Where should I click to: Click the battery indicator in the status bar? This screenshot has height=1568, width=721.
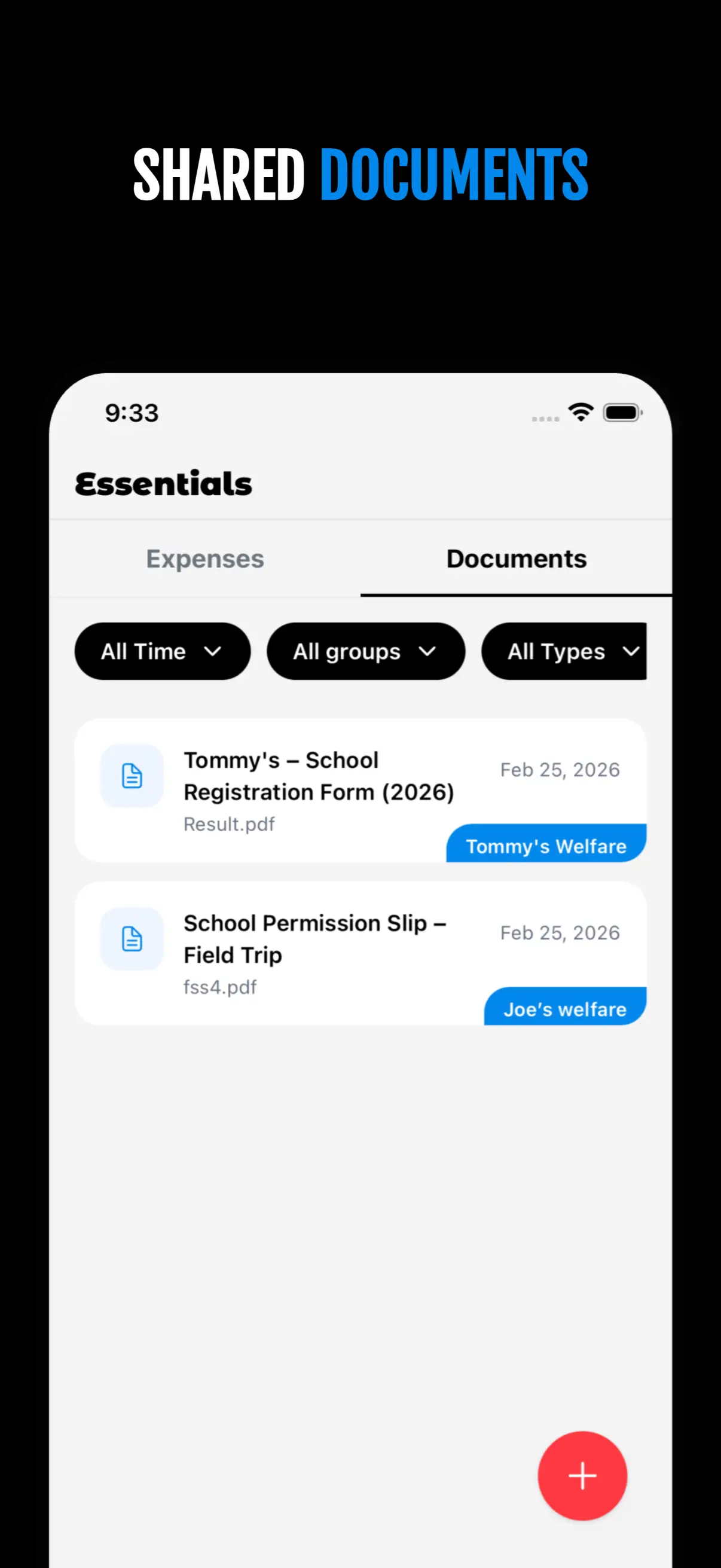click(622, 412)
